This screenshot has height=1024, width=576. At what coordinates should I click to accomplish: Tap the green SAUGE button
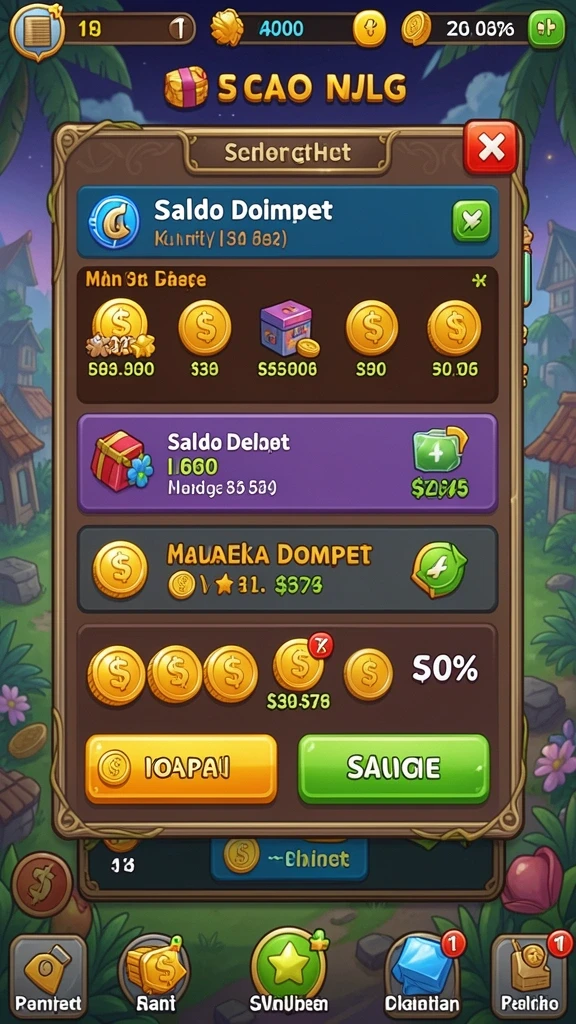click(x=393, y=769)
